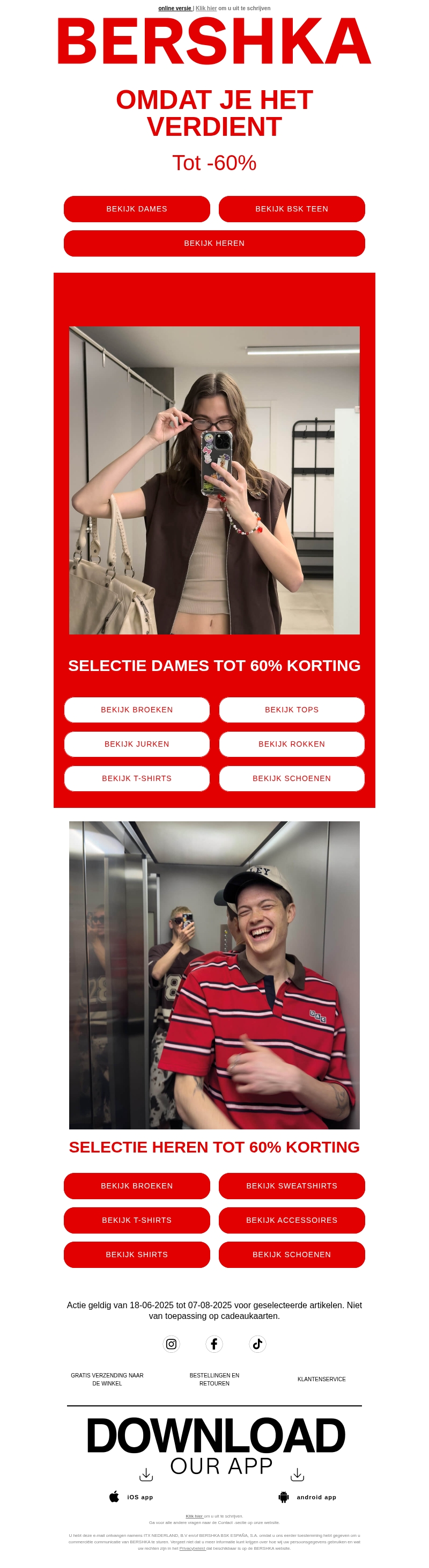Tap Bekijk Dames button

coord(137,209)
